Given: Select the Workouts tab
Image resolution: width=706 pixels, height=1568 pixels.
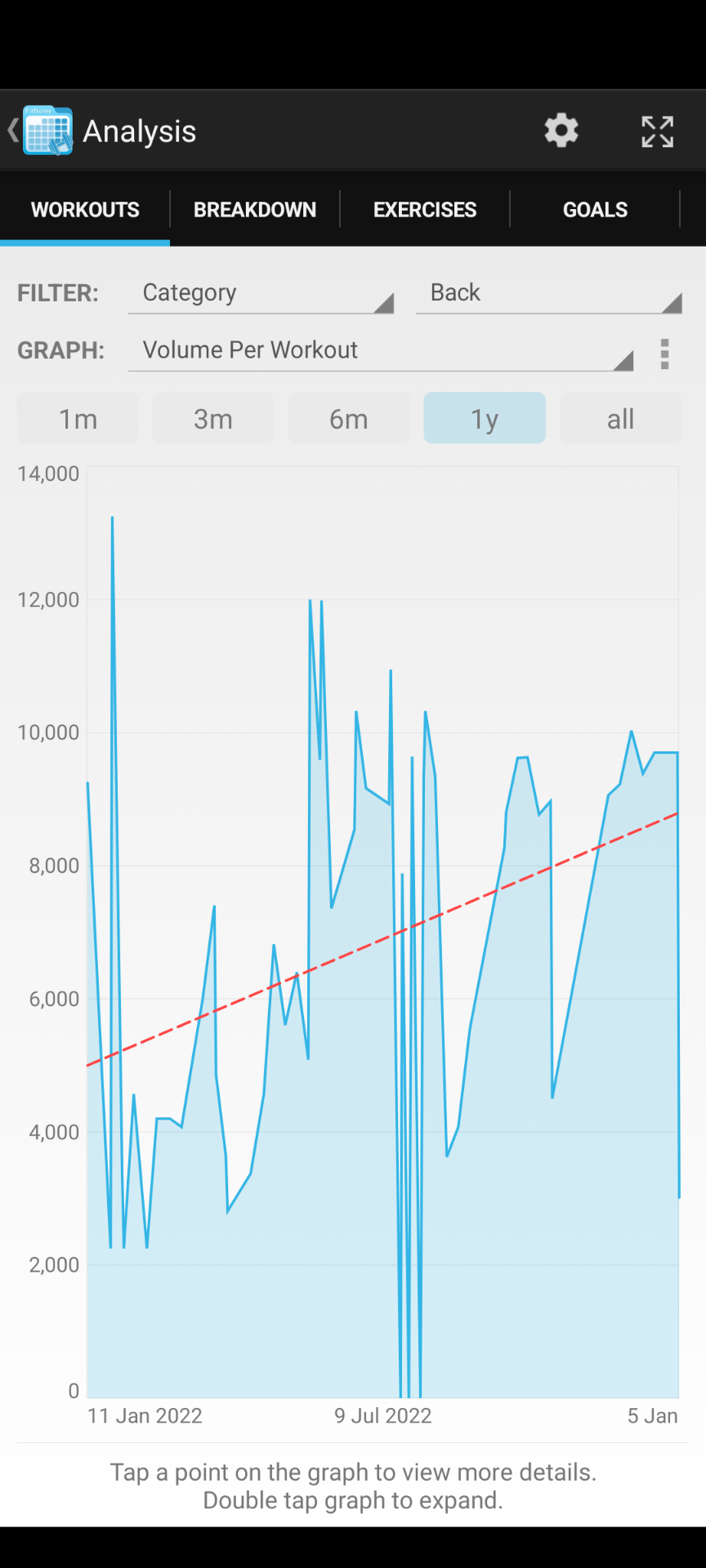Looking at the screenshot, I should tap(85, 210).
